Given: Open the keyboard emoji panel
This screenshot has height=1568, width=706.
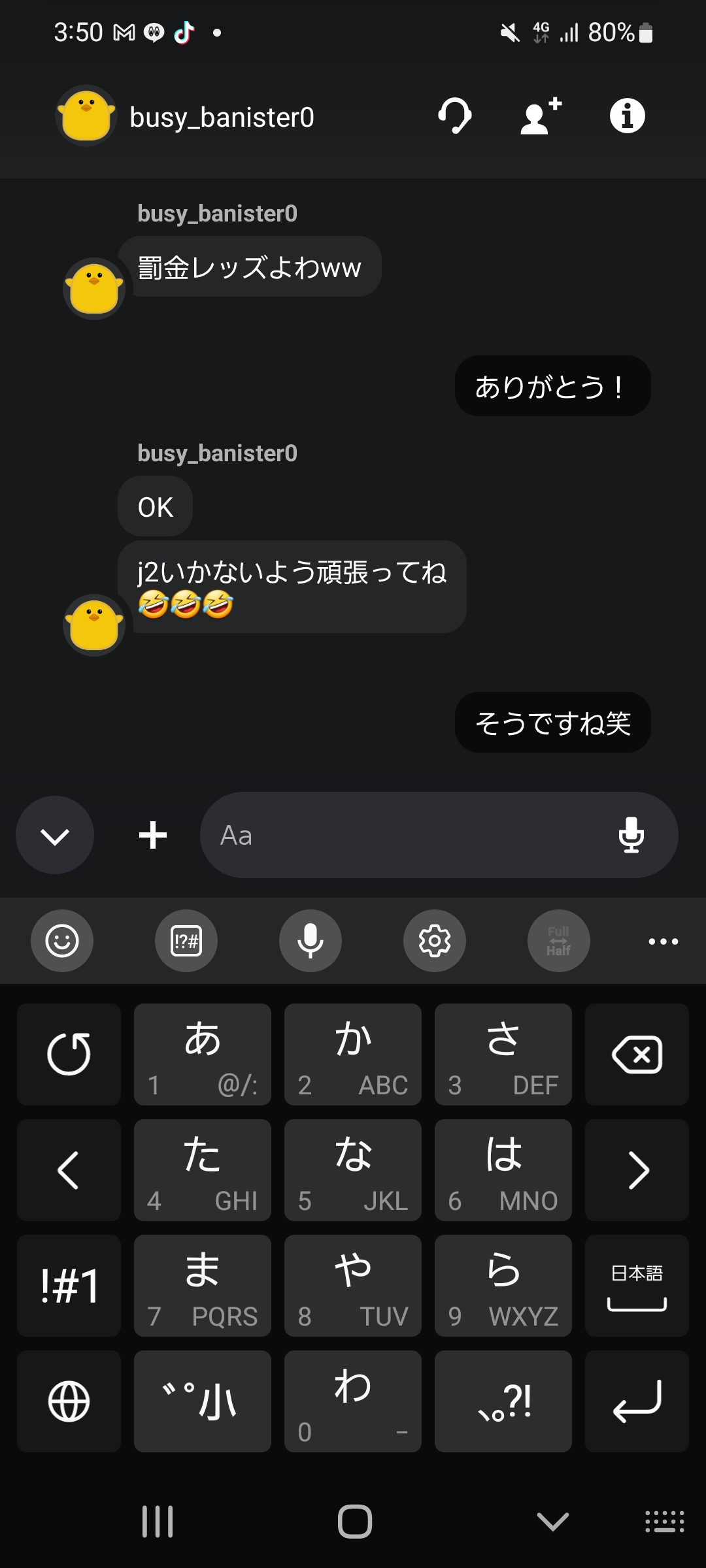Looking at the screenshot, I should [62, 941].
